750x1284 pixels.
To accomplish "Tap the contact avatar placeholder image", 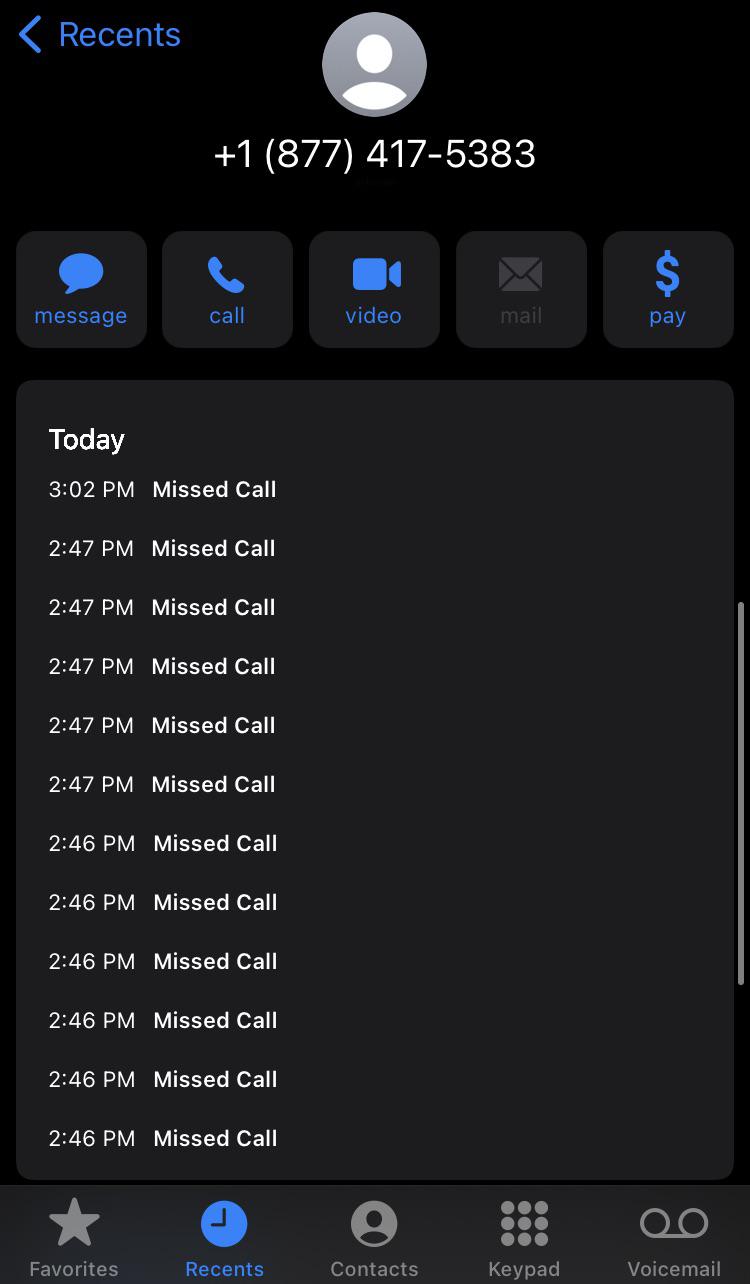I will (x=374, y=63).
